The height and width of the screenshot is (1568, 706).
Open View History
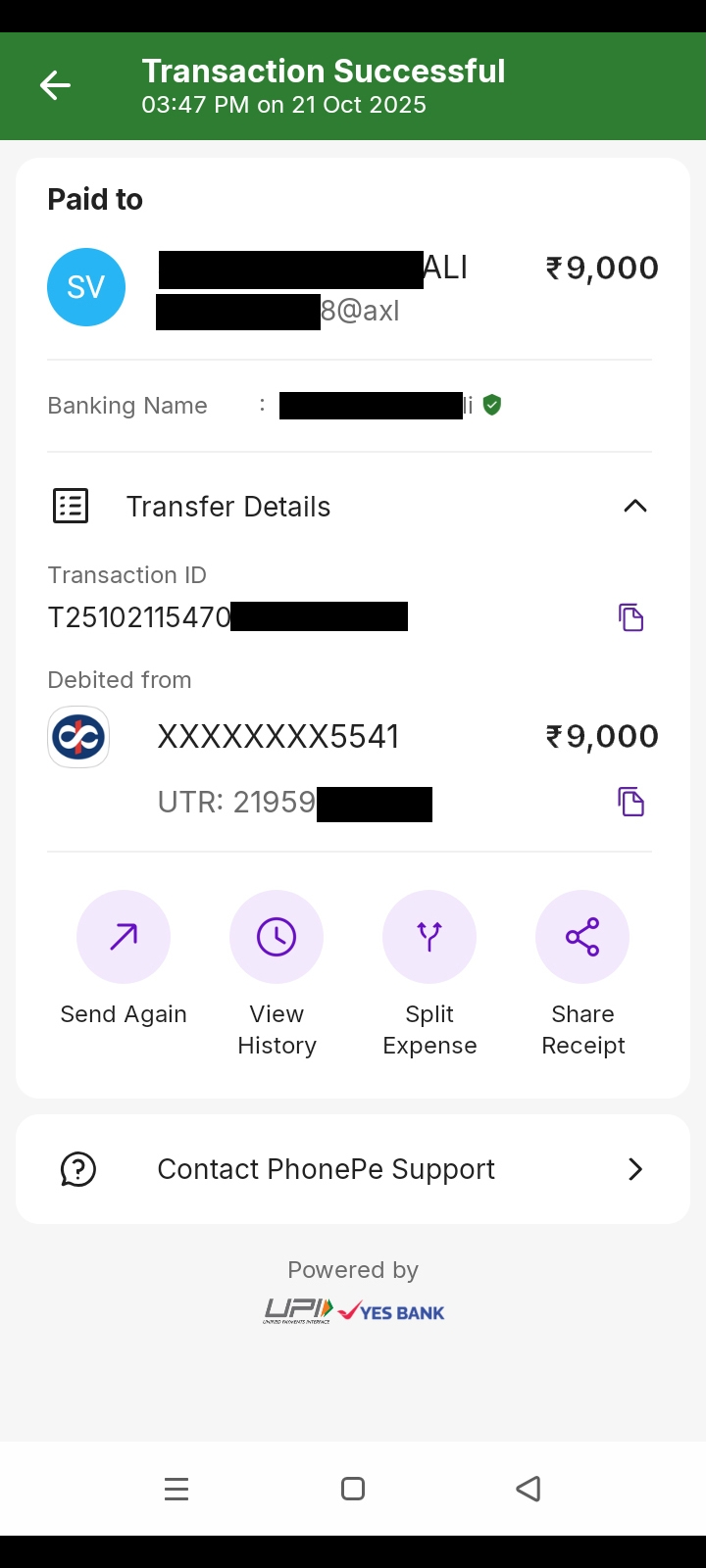[277, 937]
